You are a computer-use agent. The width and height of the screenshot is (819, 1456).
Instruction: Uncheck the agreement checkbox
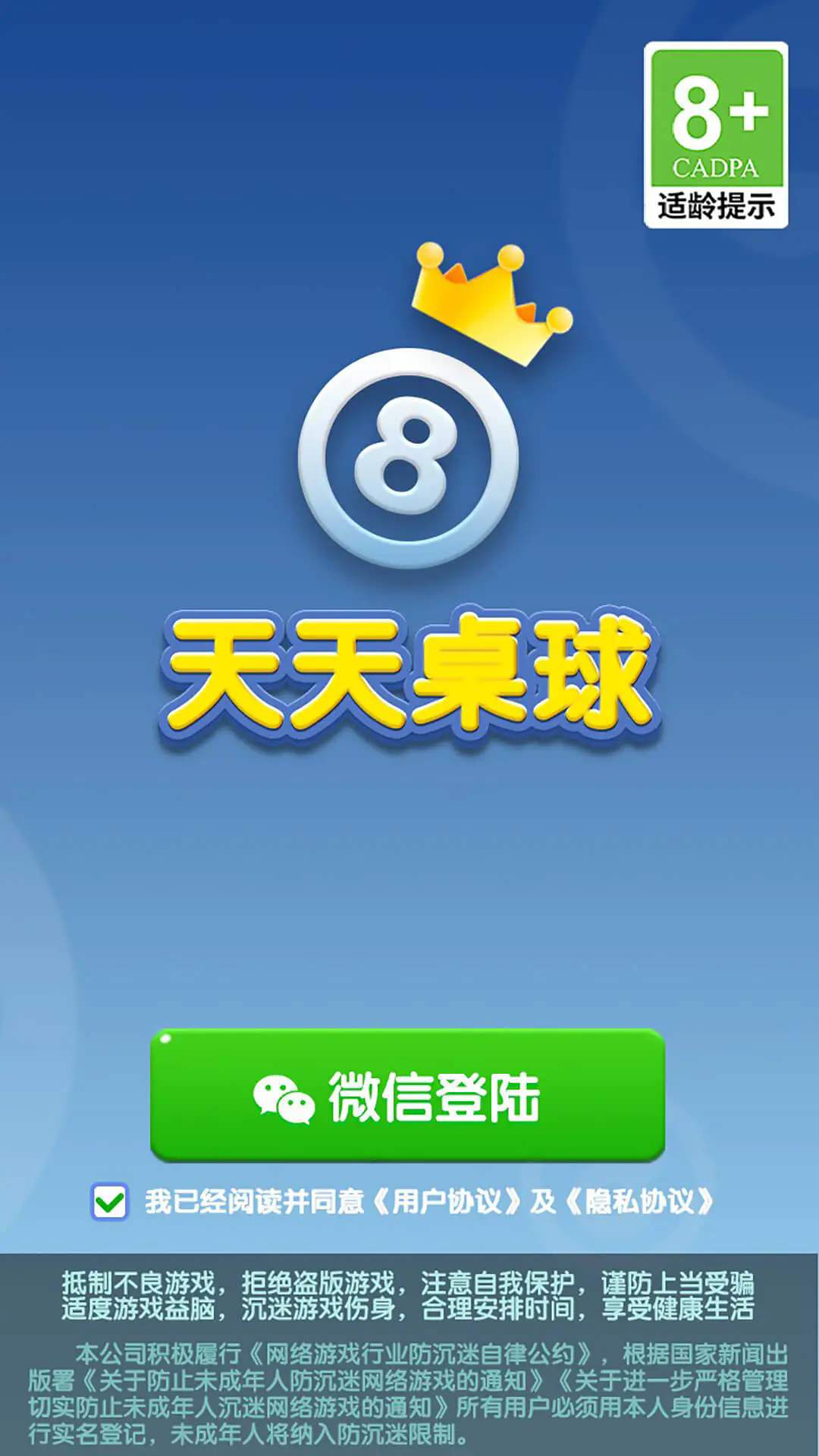tap(110, 1201)
